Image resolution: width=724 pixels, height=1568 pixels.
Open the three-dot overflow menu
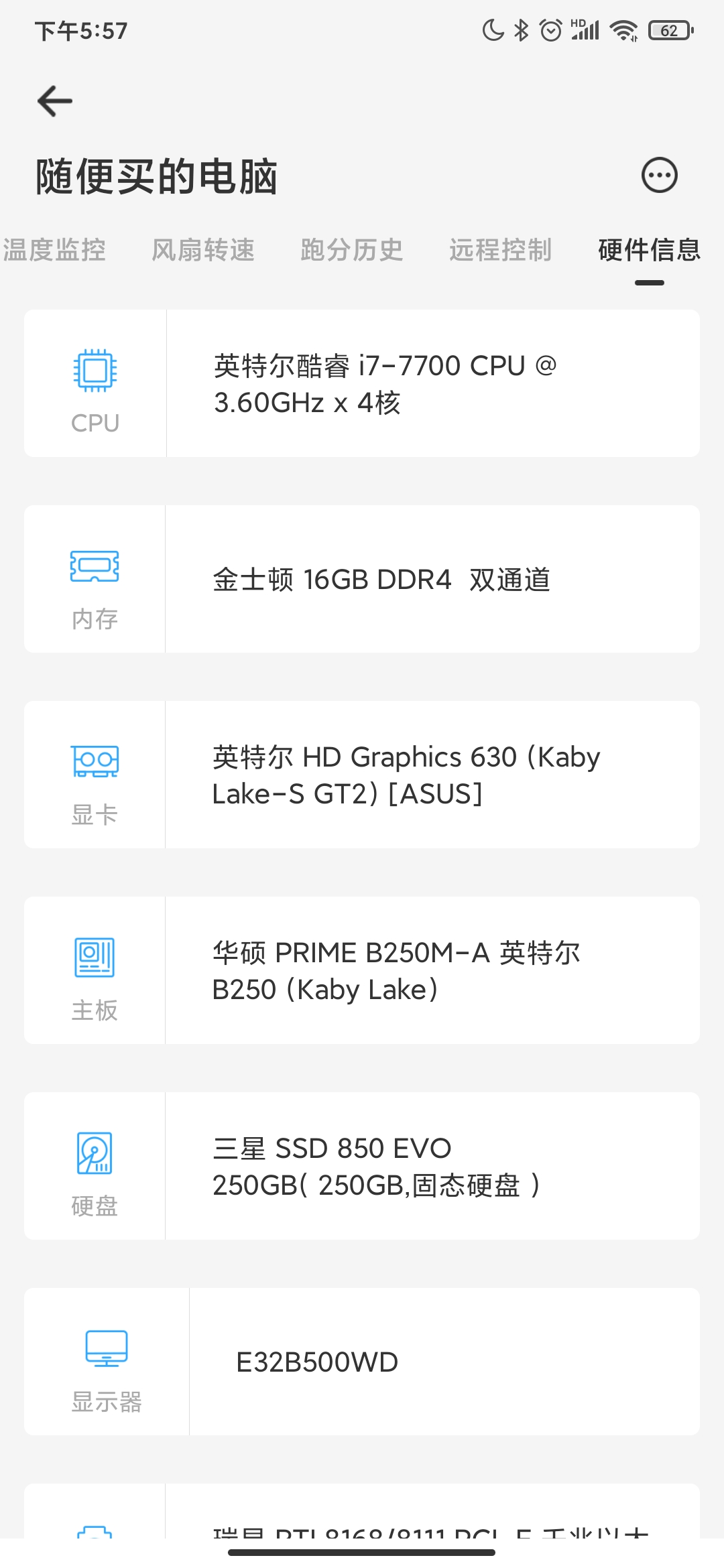click(660, 174)
